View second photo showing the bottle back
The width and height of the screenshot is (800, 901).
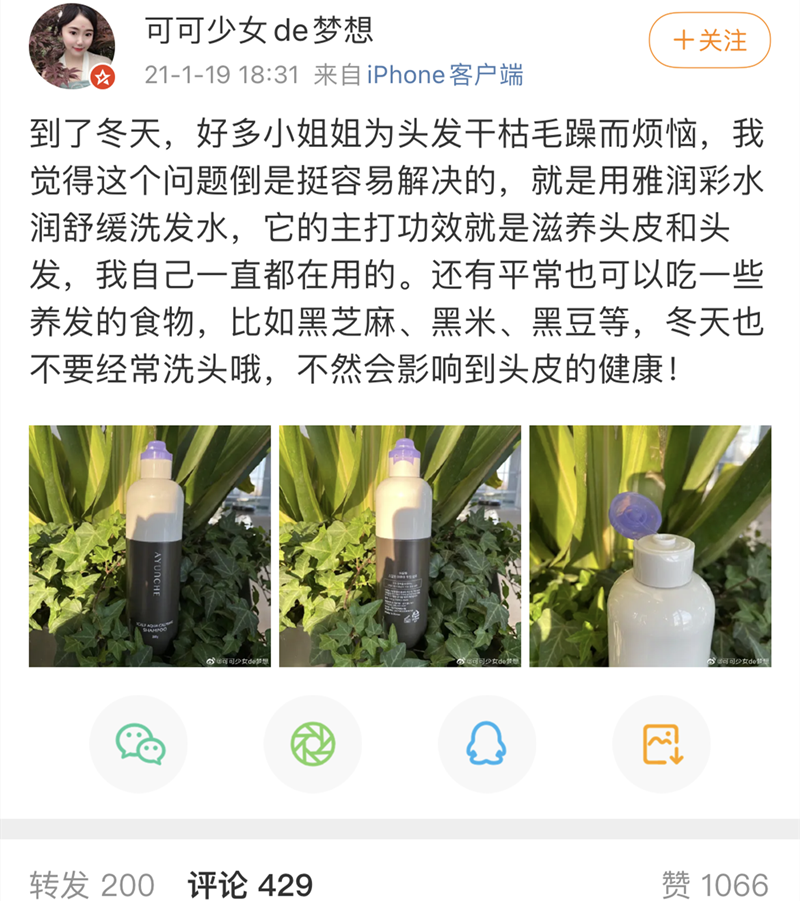click(400, 546)
